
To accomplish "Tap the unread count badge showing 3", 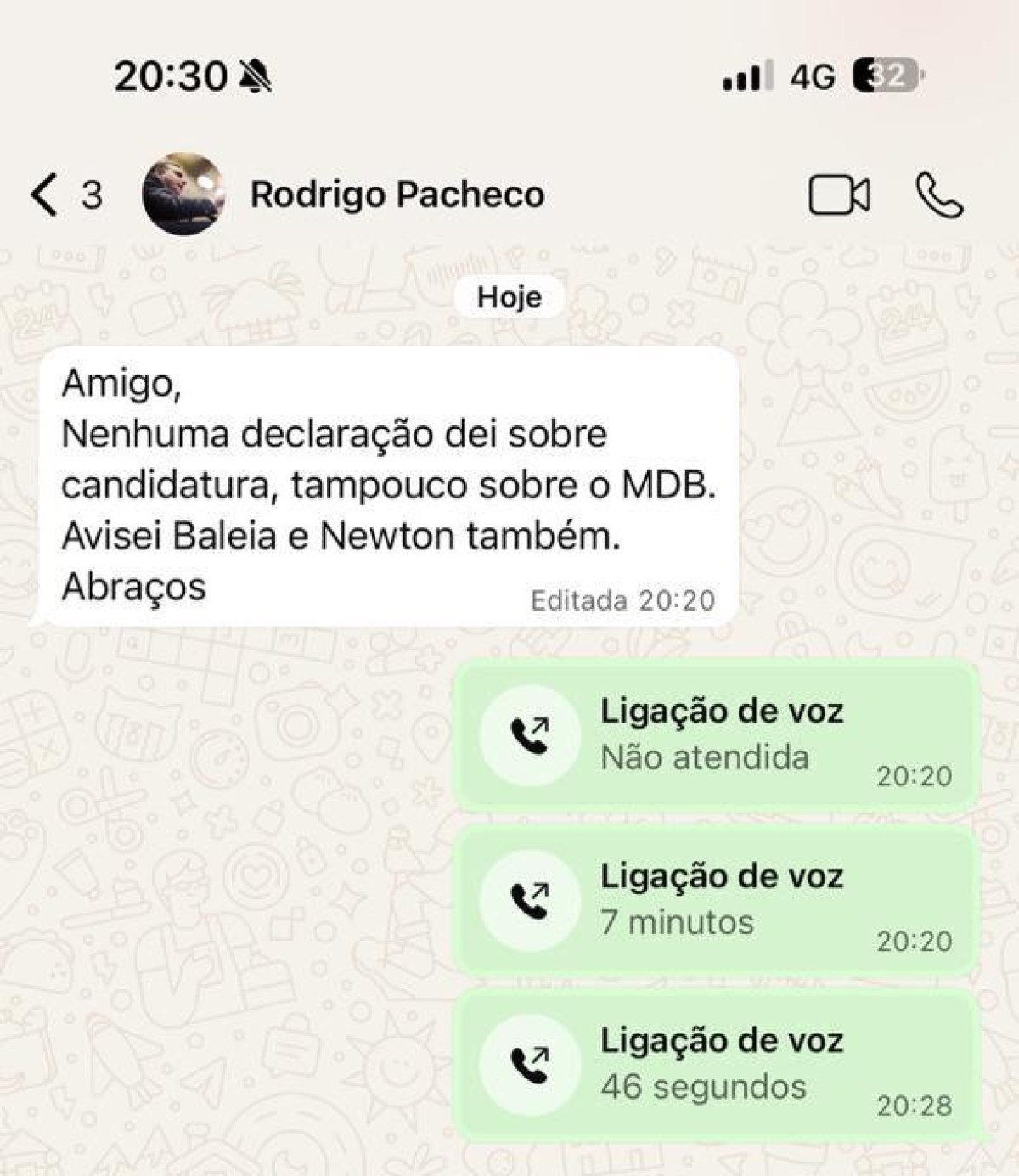I will (x=90, y=194).
